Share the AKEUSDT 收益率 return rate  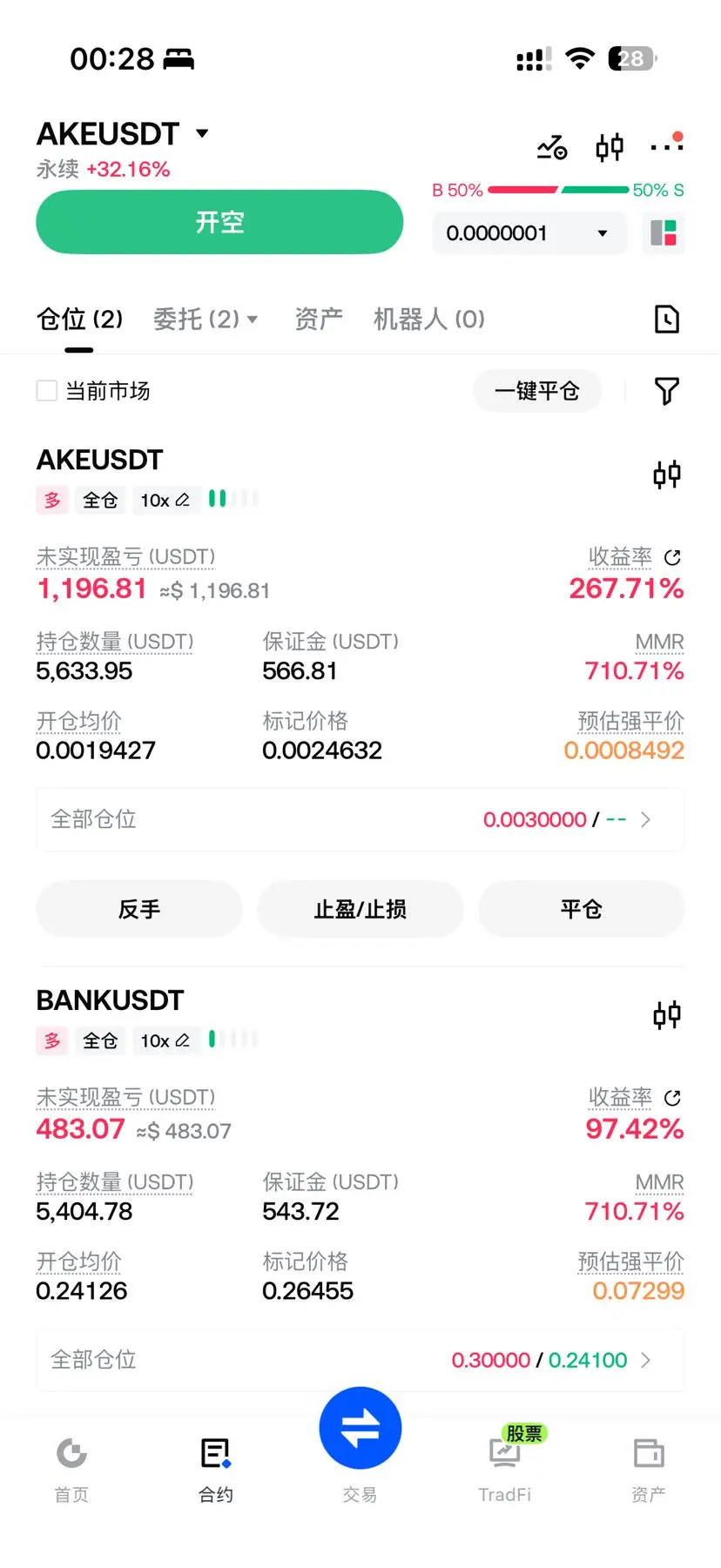(672, 557)
